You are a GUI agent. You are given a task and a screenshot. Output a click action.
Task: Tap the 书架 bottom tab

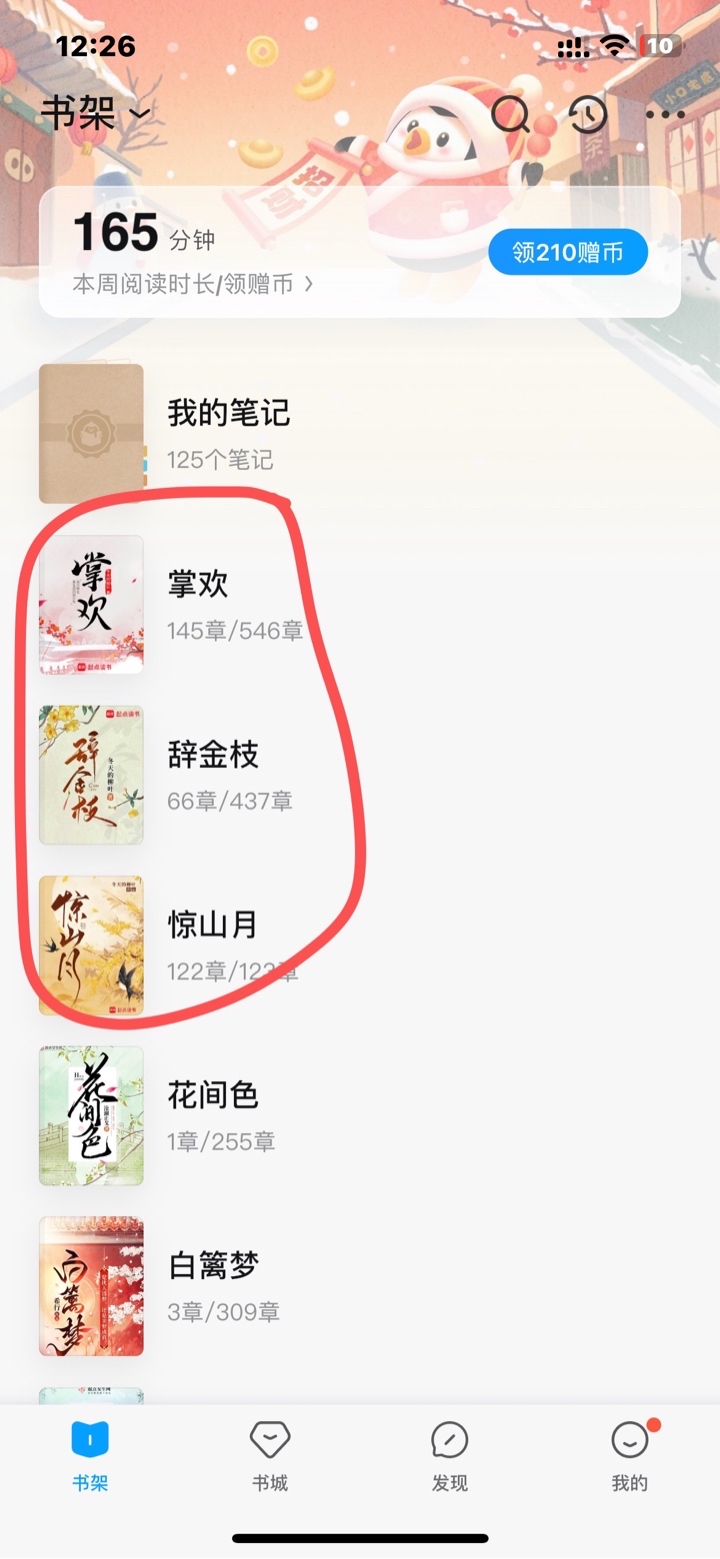click(x=90, y=1456)
